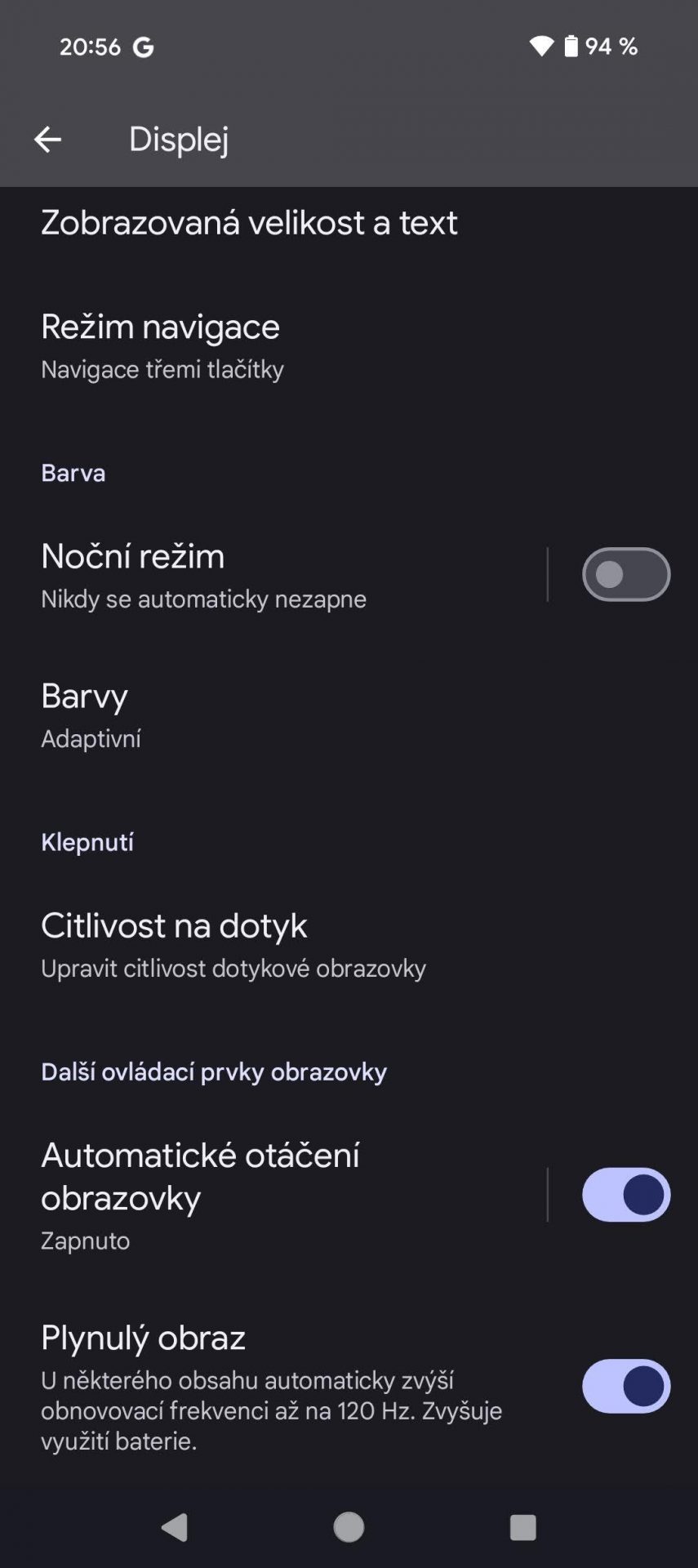
Task: Tap the system home button
Action: pos(349,1527)
